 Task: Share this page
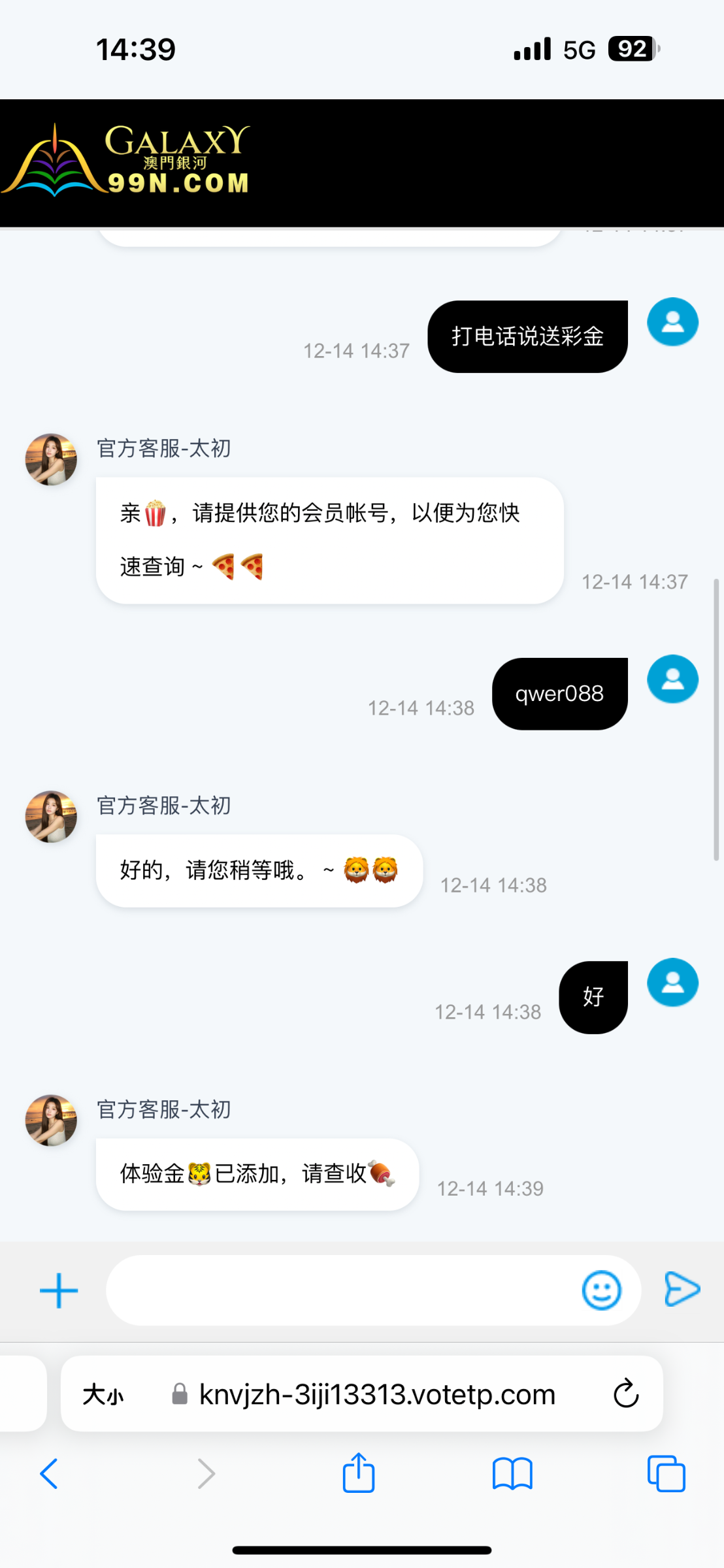click(x=359, y=1473)
